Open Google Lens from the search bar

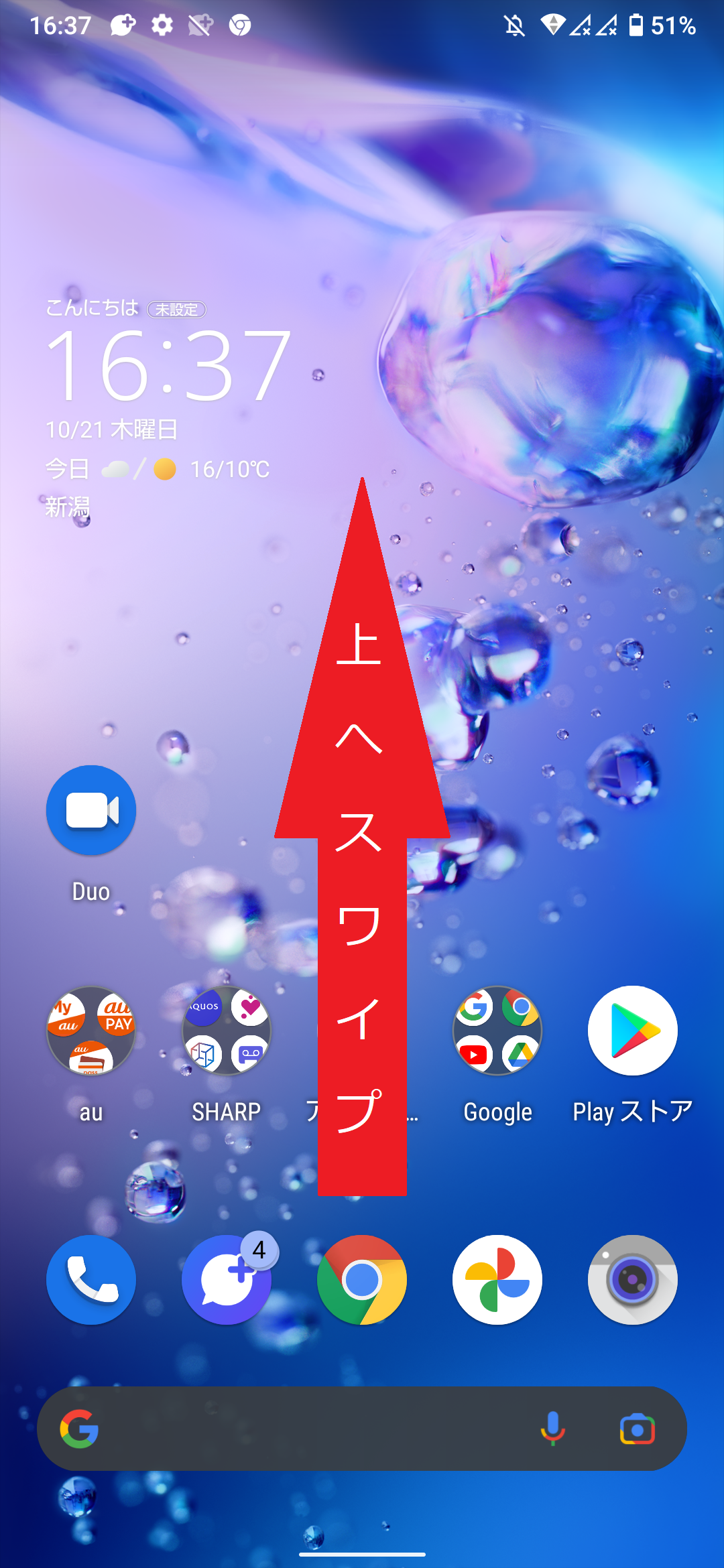click(x=637, y=1429)
